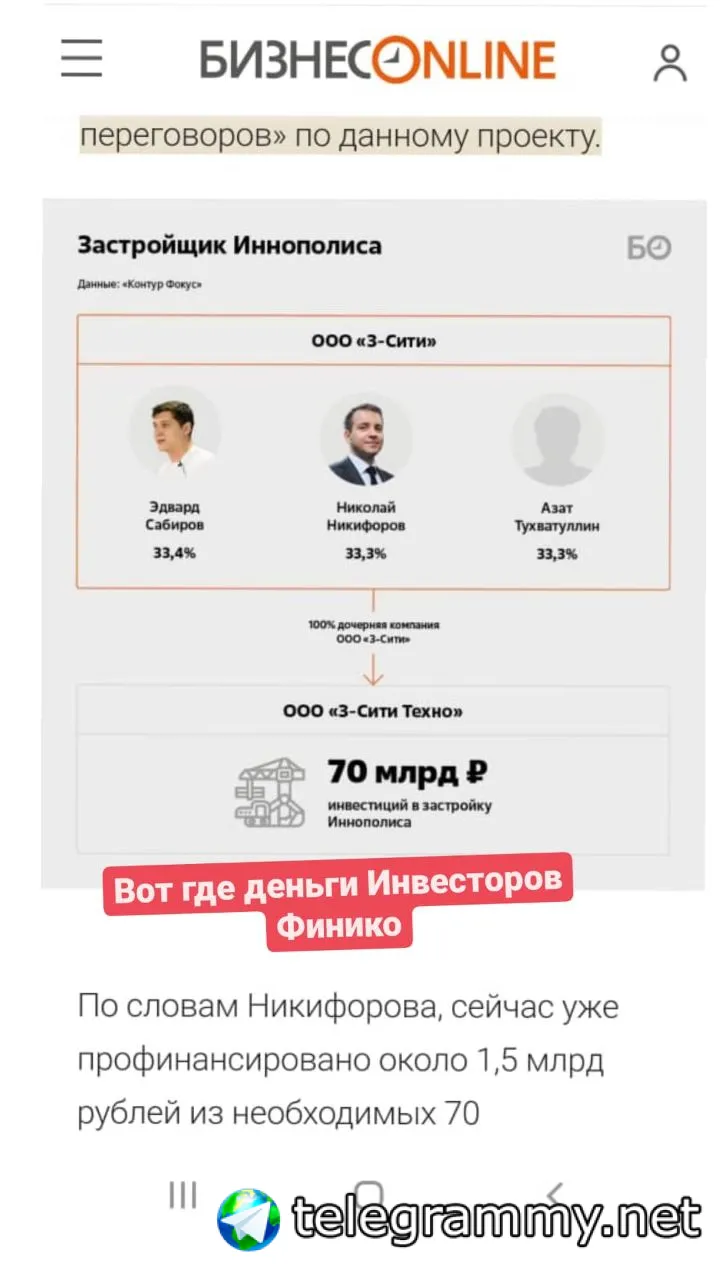Viewport: 720px width, 1280px height.
Task: Go to the БИЗНЕС Online homepage
Action: [377, 60]
